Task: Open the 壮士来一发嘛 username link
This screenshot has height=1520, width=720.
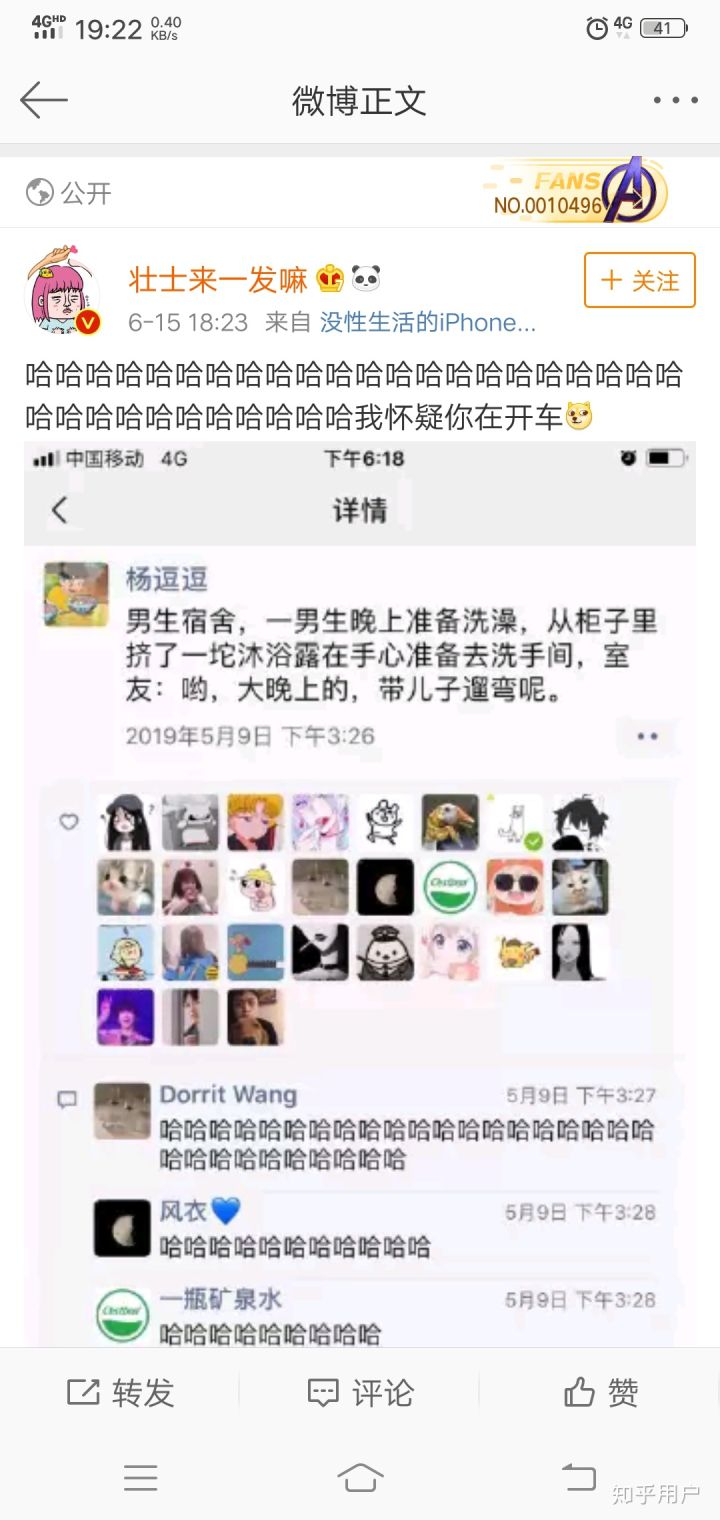Action: 218,280
